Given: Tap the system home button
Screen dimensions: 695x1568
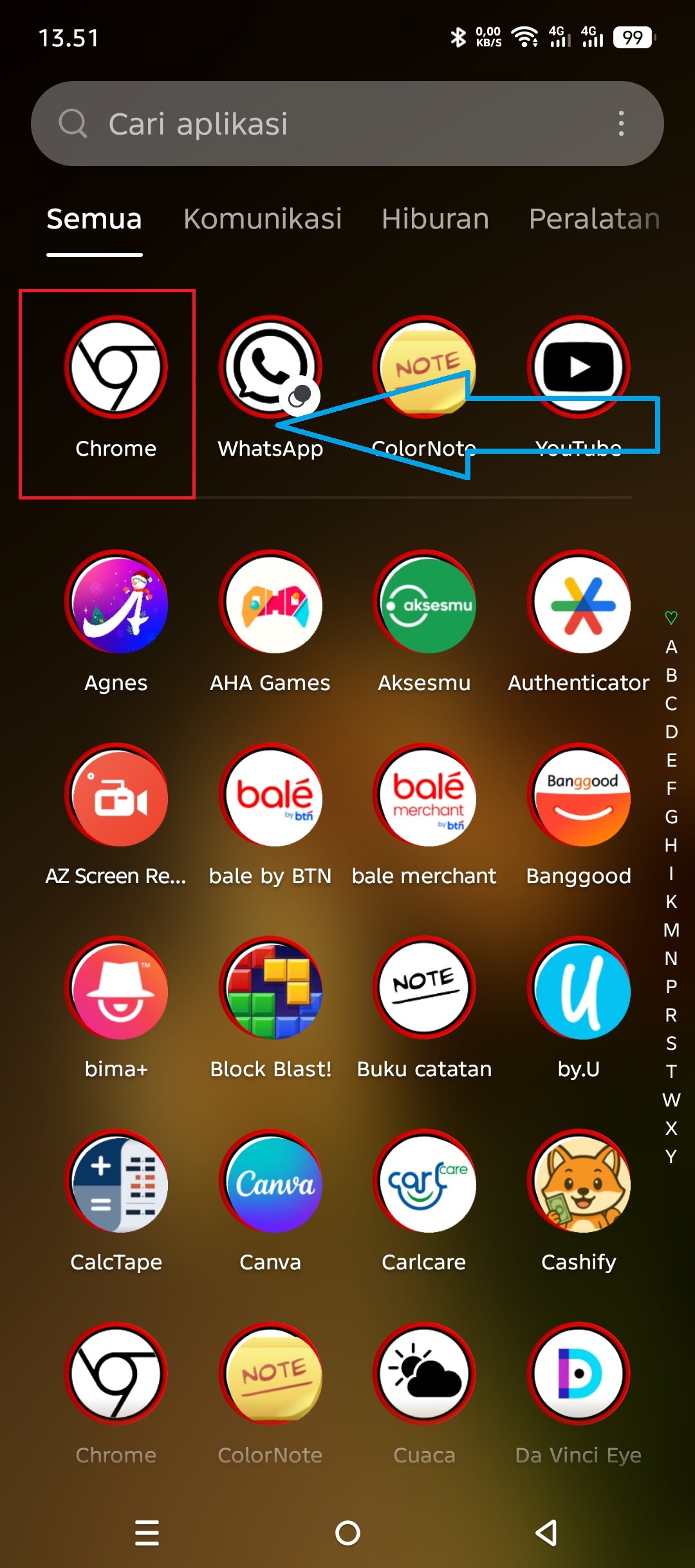Looking at the screenshot, I should pyautogui.click(x=347, y=1533).
